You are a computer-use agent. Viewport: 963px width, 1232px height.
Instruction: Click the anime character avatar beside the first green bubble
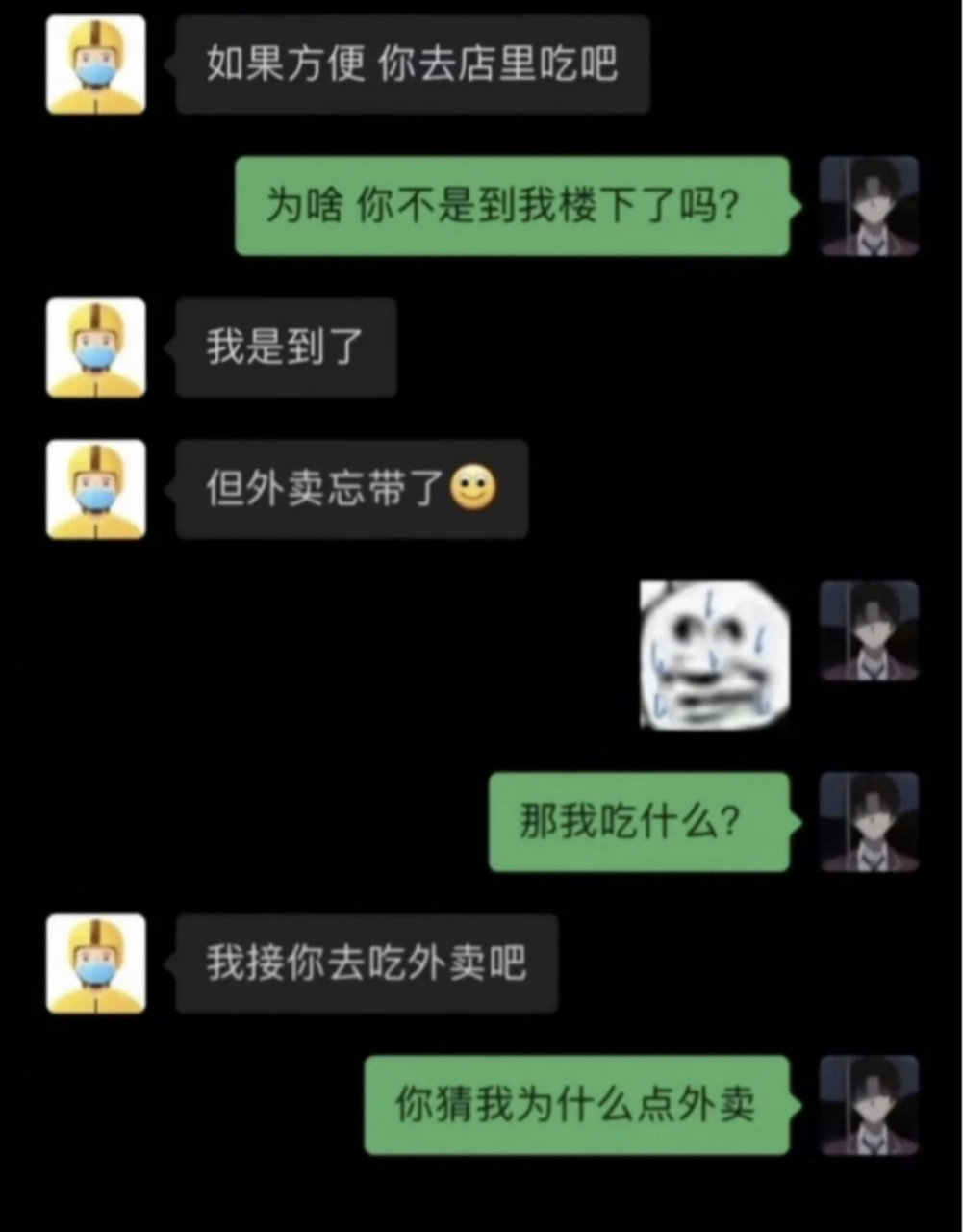click(x=868, y=206)
